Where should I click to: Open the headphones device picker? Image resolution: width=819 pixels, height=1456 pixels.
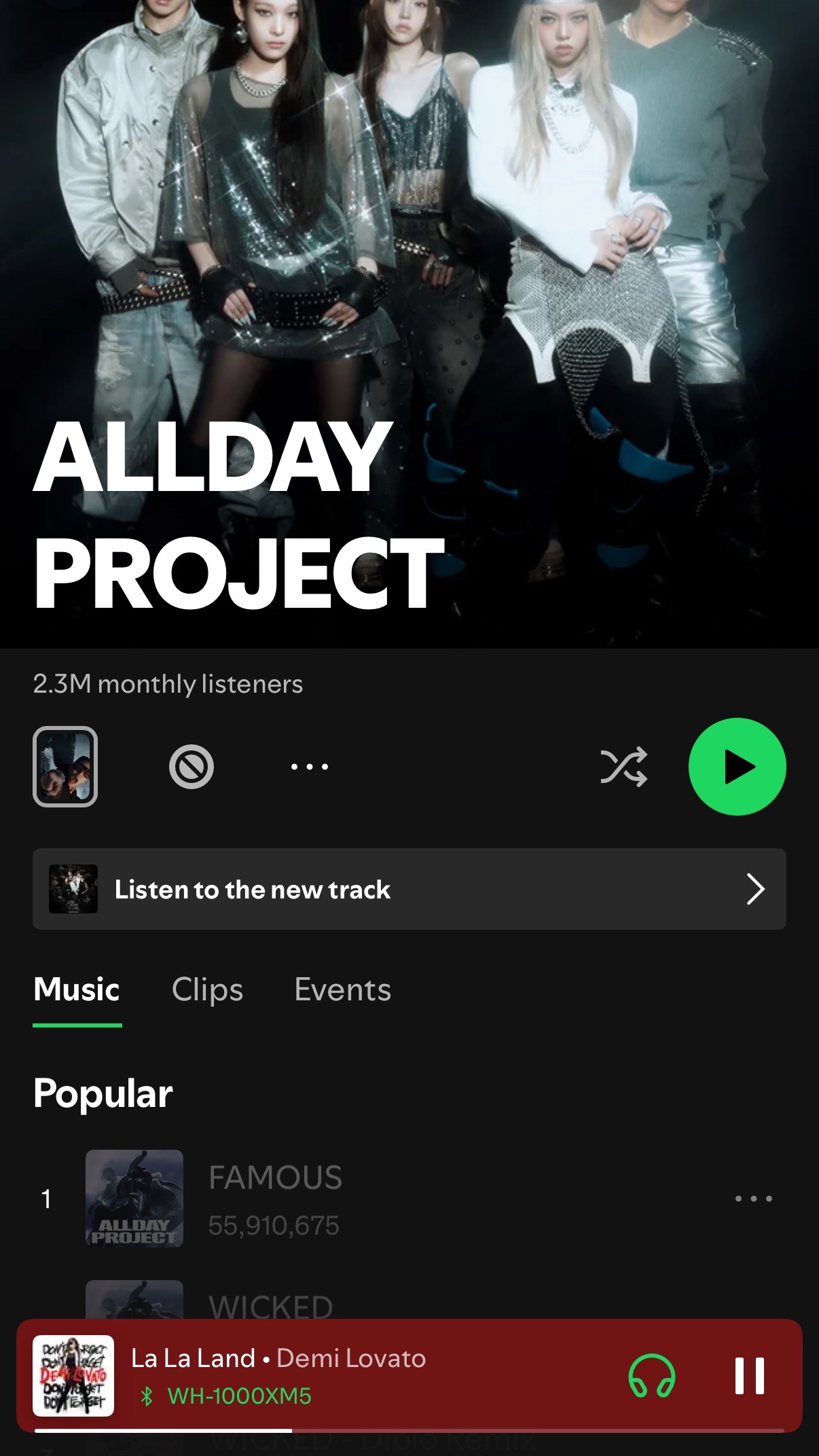[652, 1377]
